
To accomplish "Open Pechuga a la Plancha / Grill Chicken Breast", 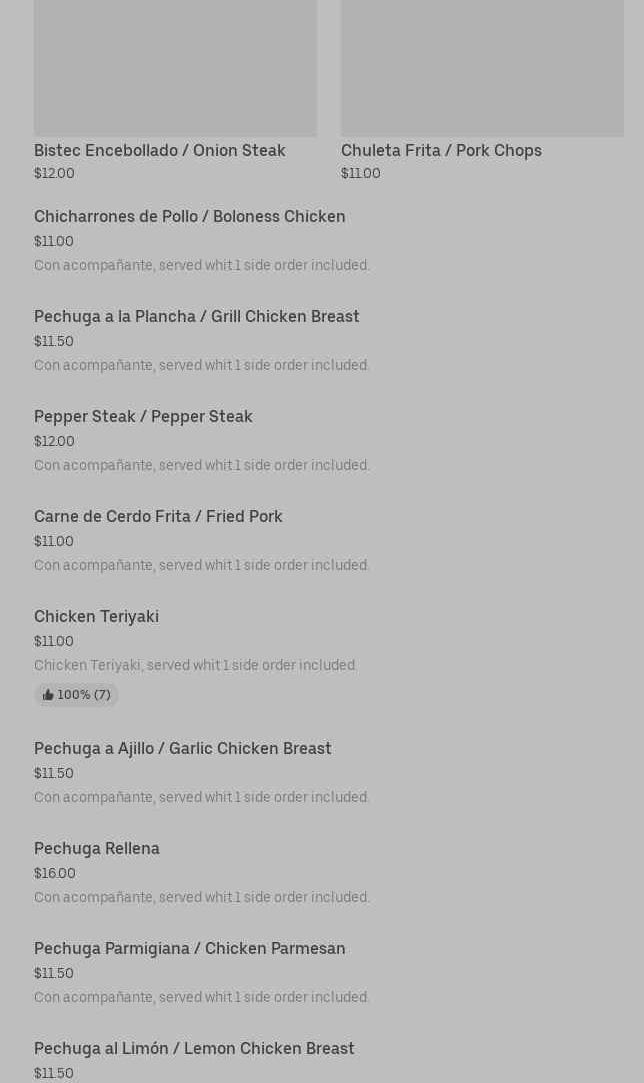I will pos(197,317).
